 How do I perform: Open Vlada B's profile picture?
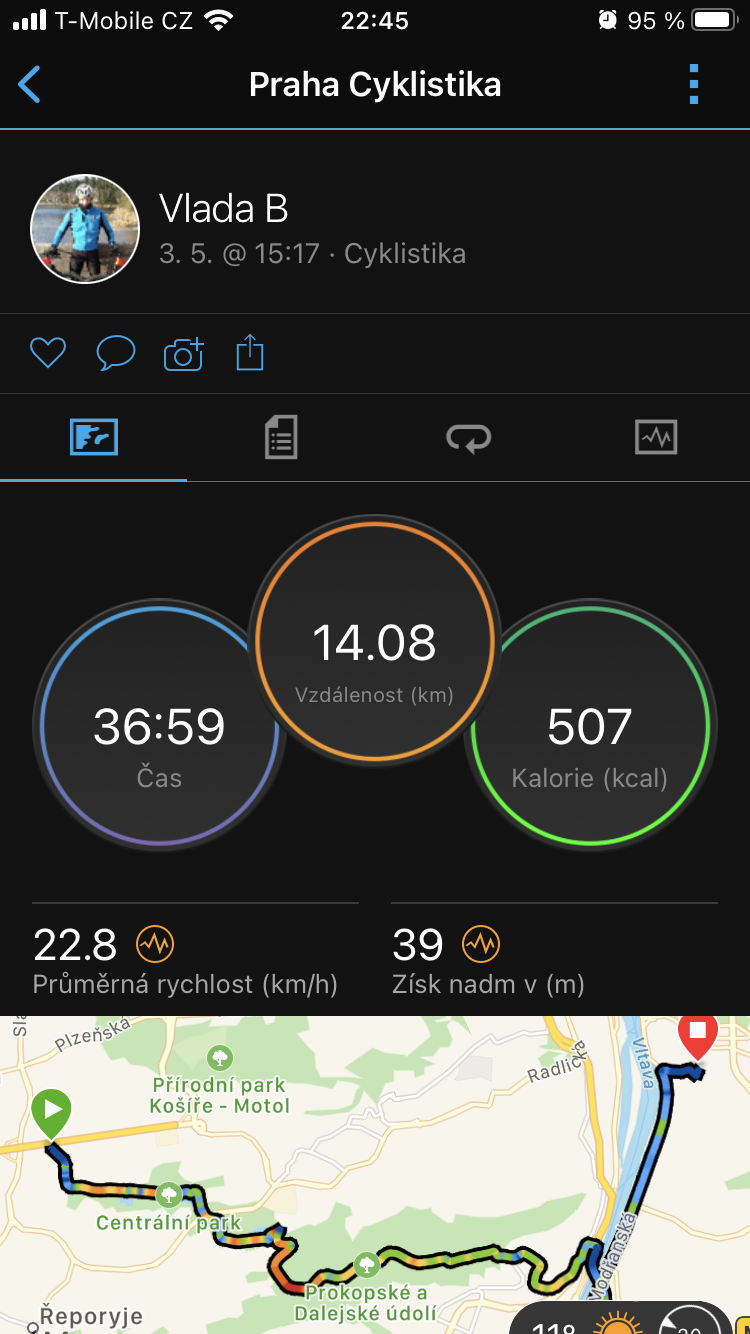pyautogui.click(x=85, y=229)
